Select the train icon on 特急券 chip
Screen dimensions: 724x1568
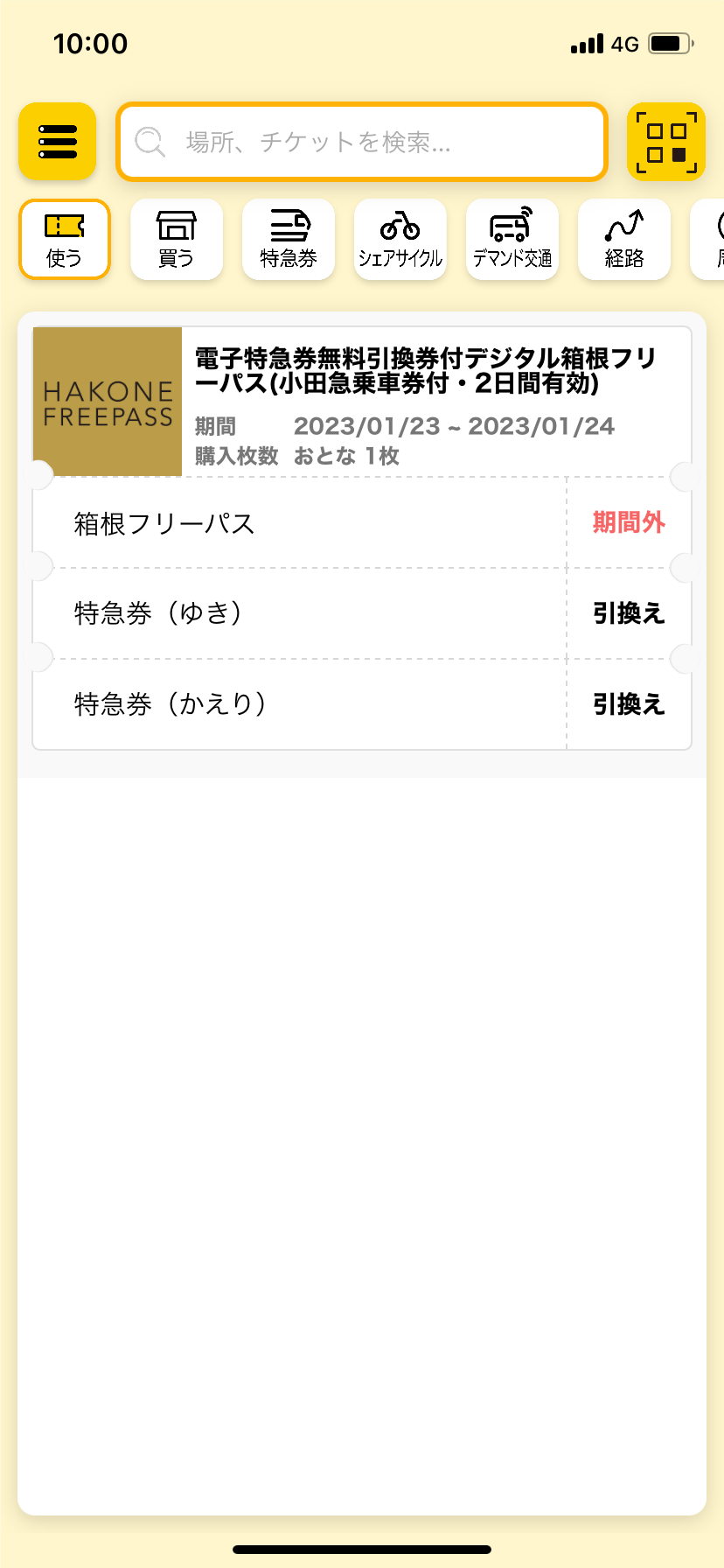pyautogui.click(x=289, y=227)
